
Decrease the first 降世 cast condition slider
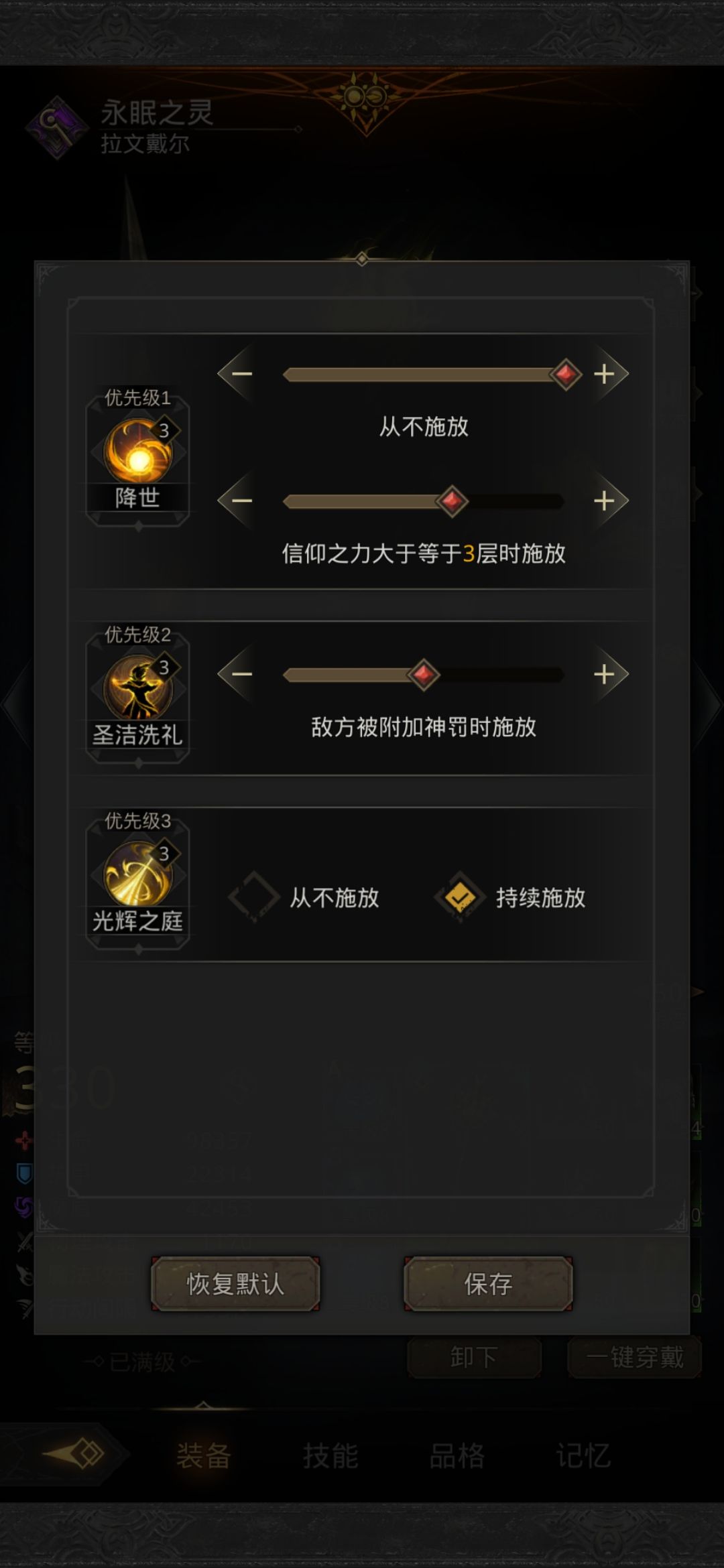[241, 374]
